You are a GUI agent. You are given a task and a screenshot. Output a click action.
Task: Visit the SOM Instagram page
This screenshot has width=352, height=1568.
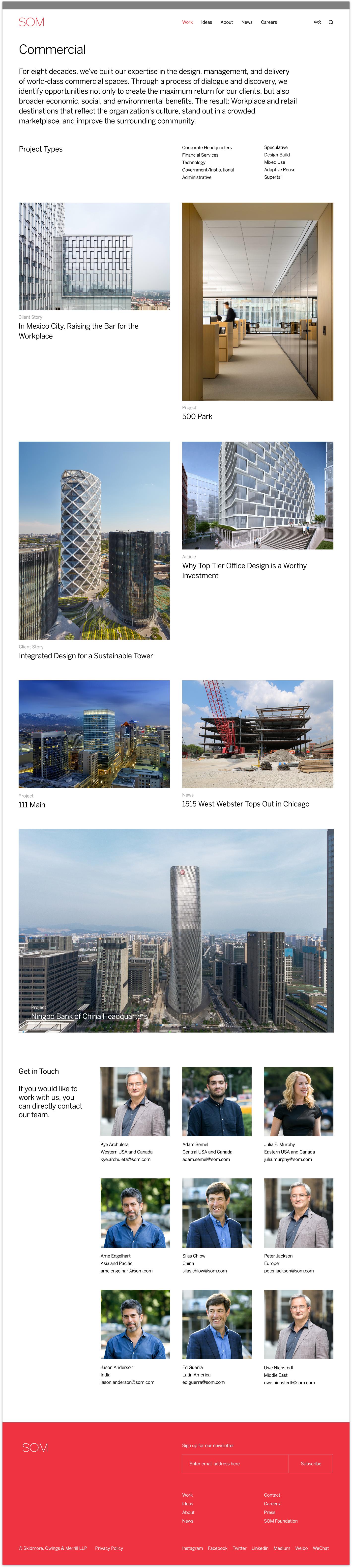[x=192, y=1548]
